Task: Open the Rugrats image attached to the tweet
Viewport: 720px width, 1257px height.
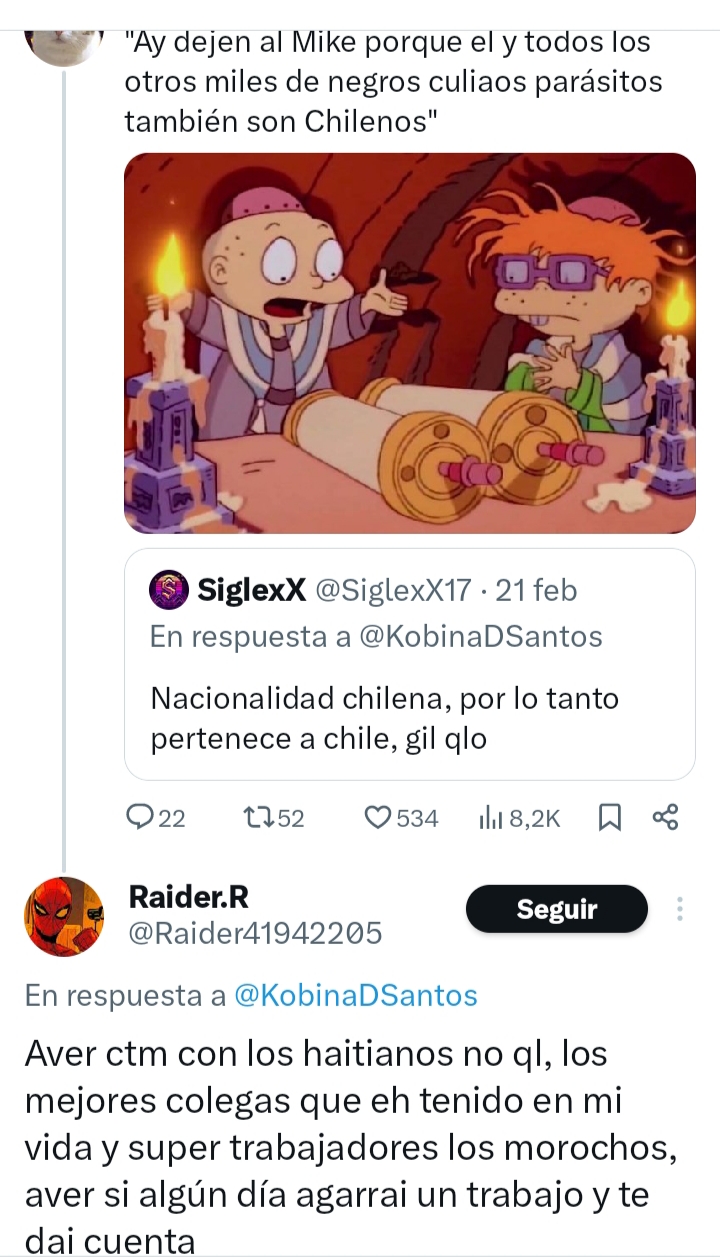Action: (x=409, y=343)
